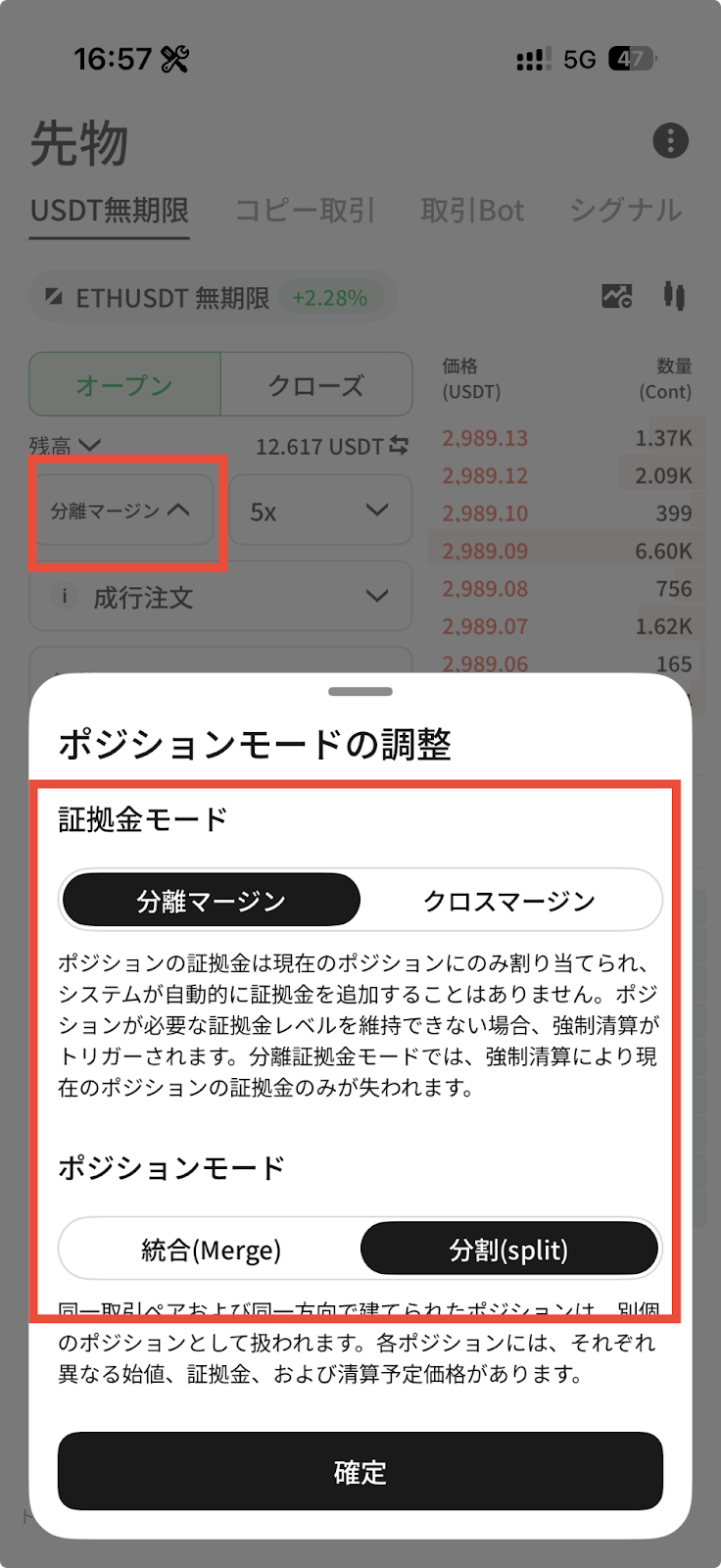The image size is (721, 1568).
Task: Expand the 5x leverage dropdown
Action: tap(320, 511)
